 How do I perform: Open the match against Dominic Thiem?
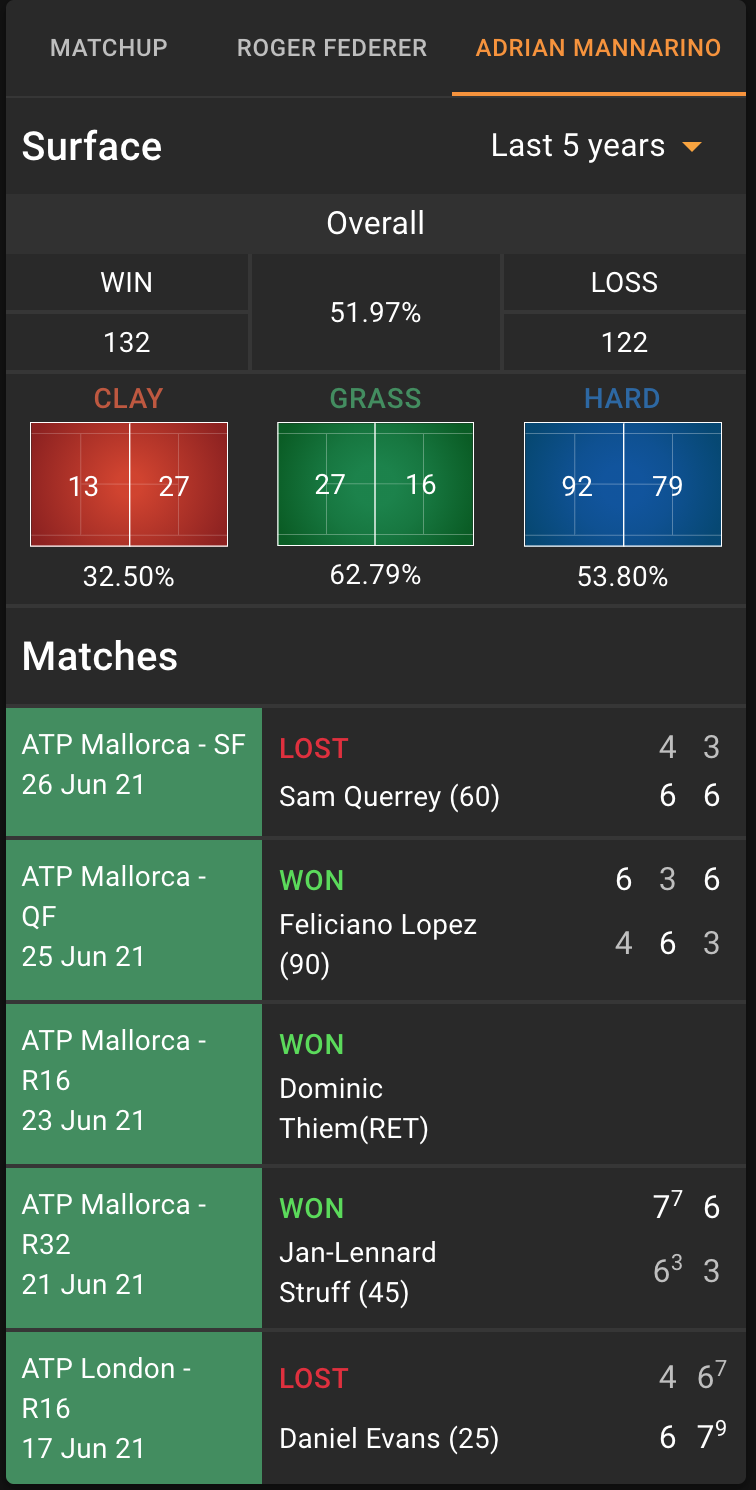tap(376, 1084)
